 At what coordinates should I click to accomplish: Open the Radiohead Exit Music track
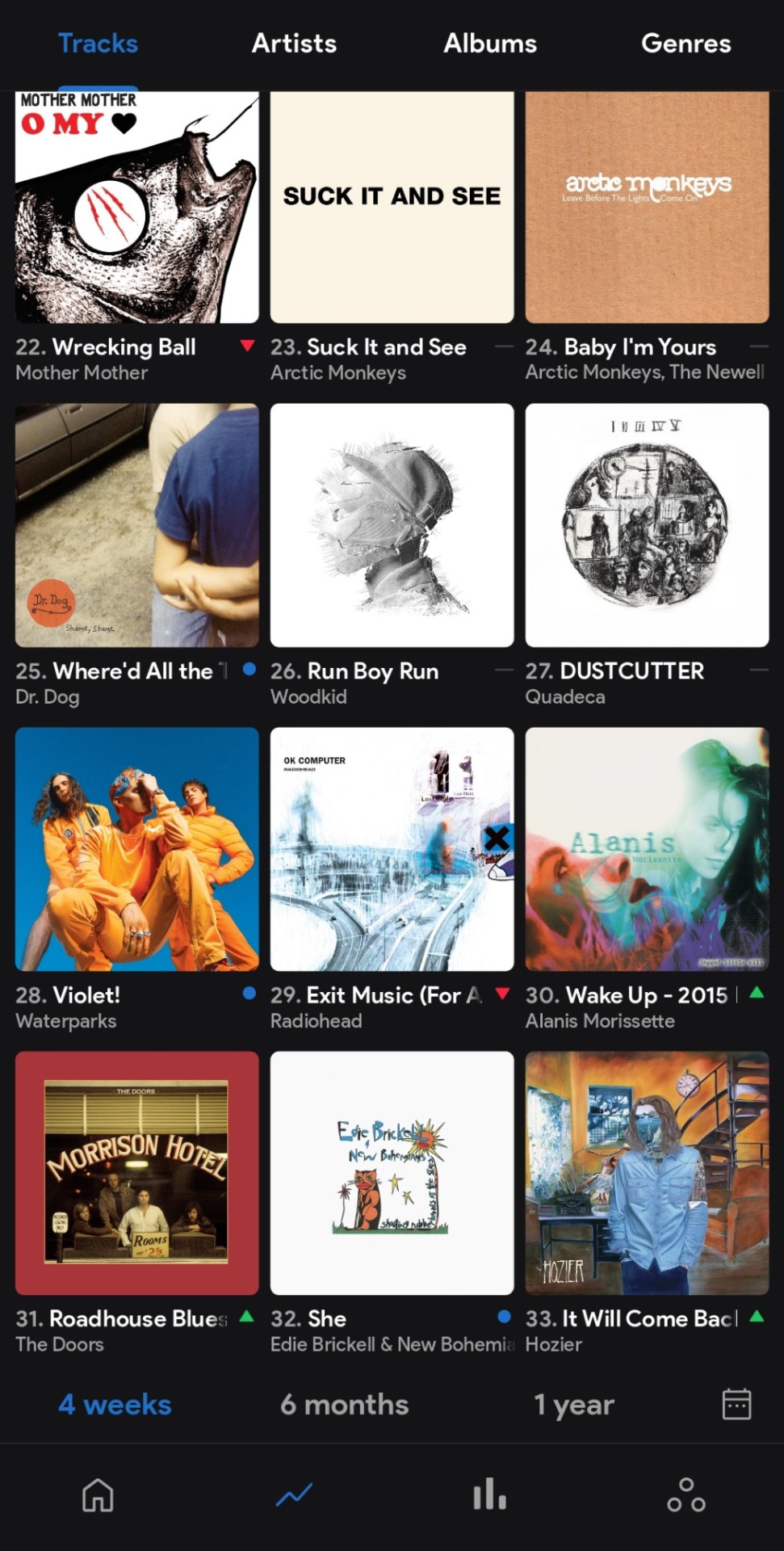point(392,849)
